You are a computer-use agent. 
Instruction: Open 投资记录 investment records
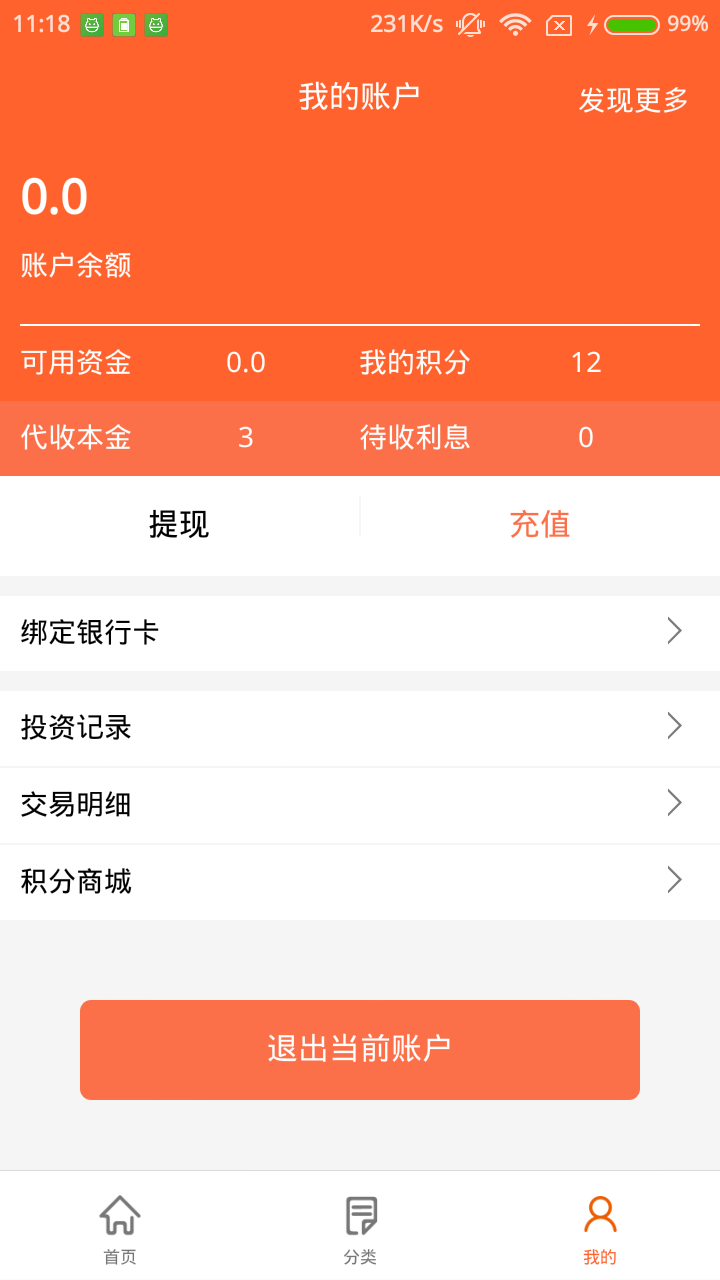[x=360, y=728]
